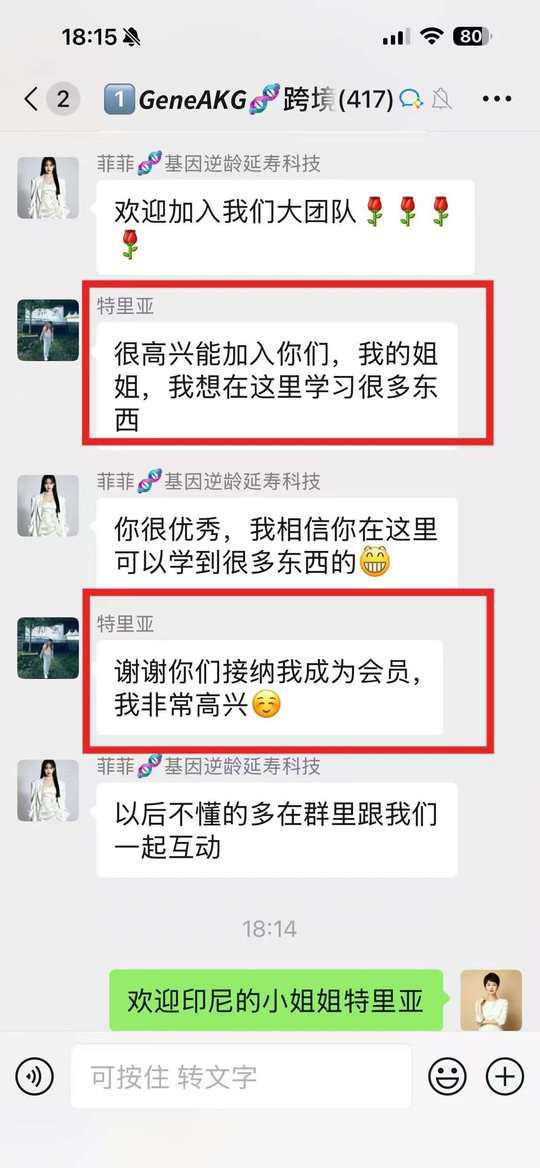Viewport: 540px width, 1168px height.
Task: Open my own avatar beside the green message
Action: 491,1000
